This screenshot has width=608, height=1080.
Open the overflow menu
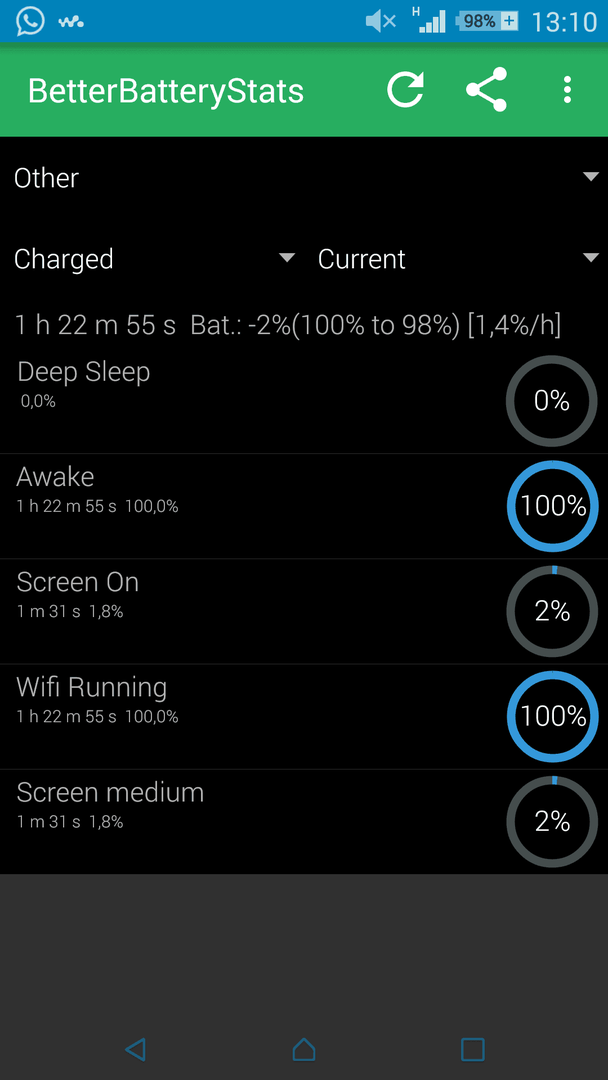[567, 90]
